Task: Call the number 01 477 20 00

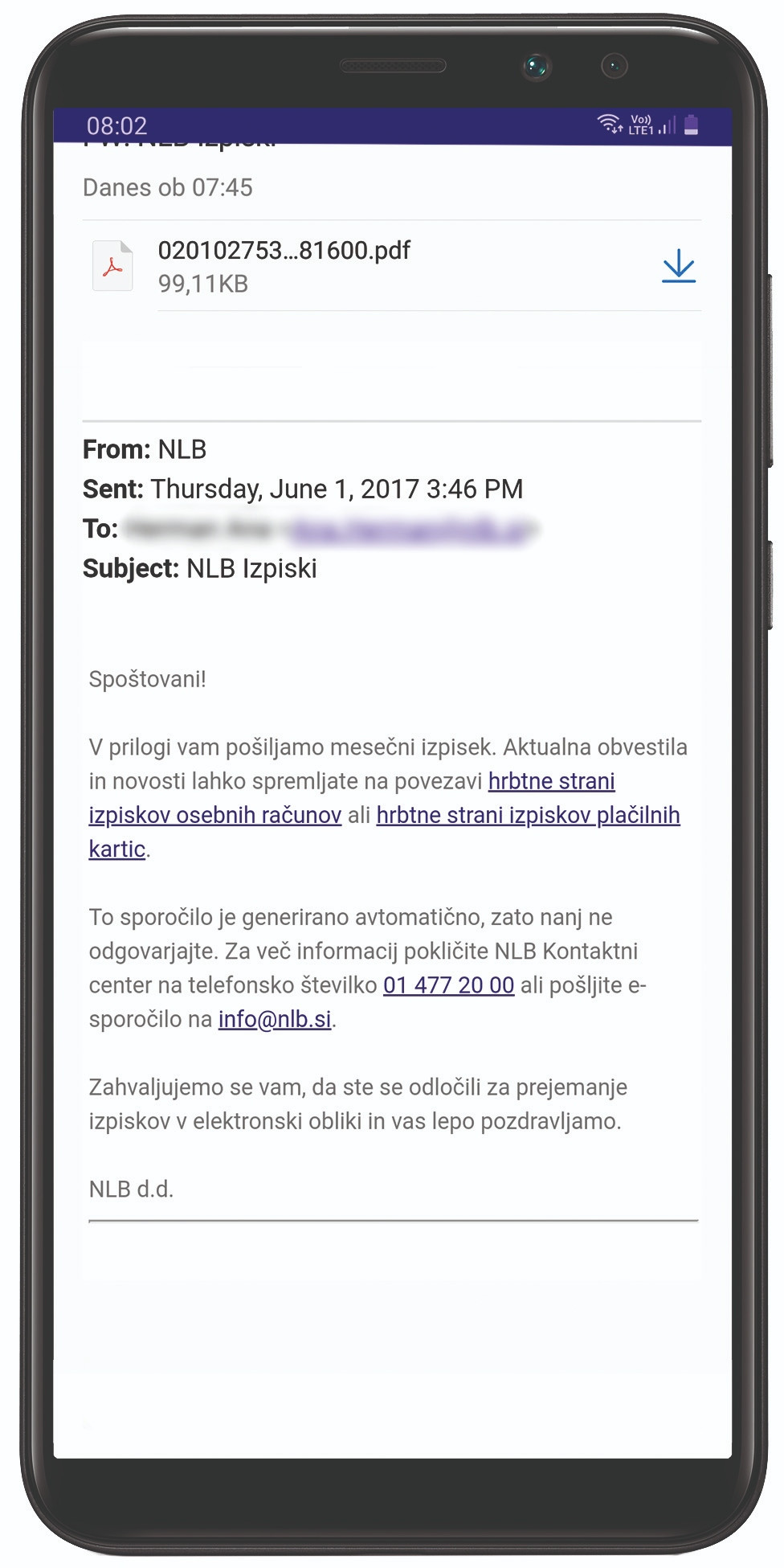Action: pyautogui.click(x=448, y=985)
